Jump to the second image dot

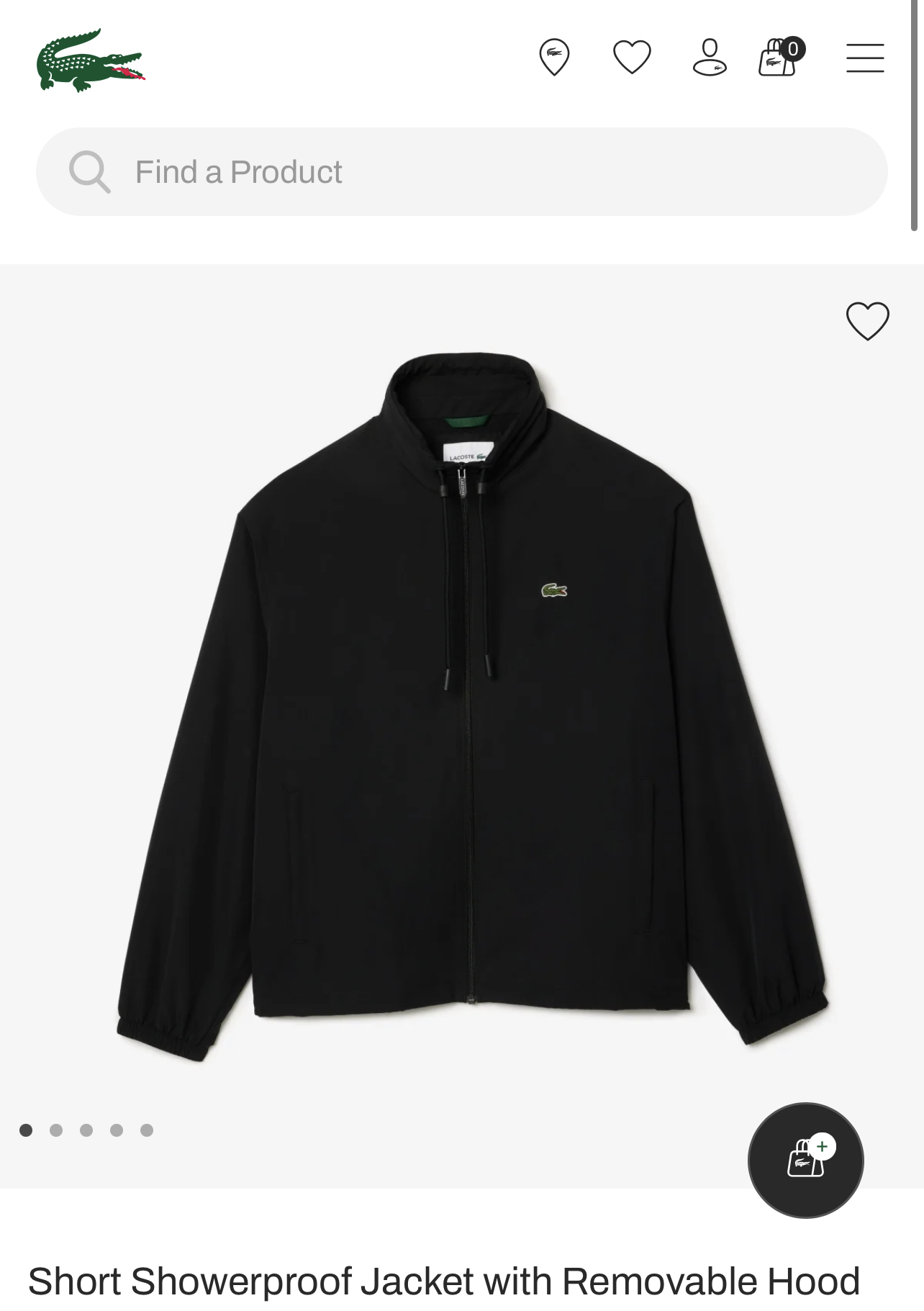point(56,1130)
